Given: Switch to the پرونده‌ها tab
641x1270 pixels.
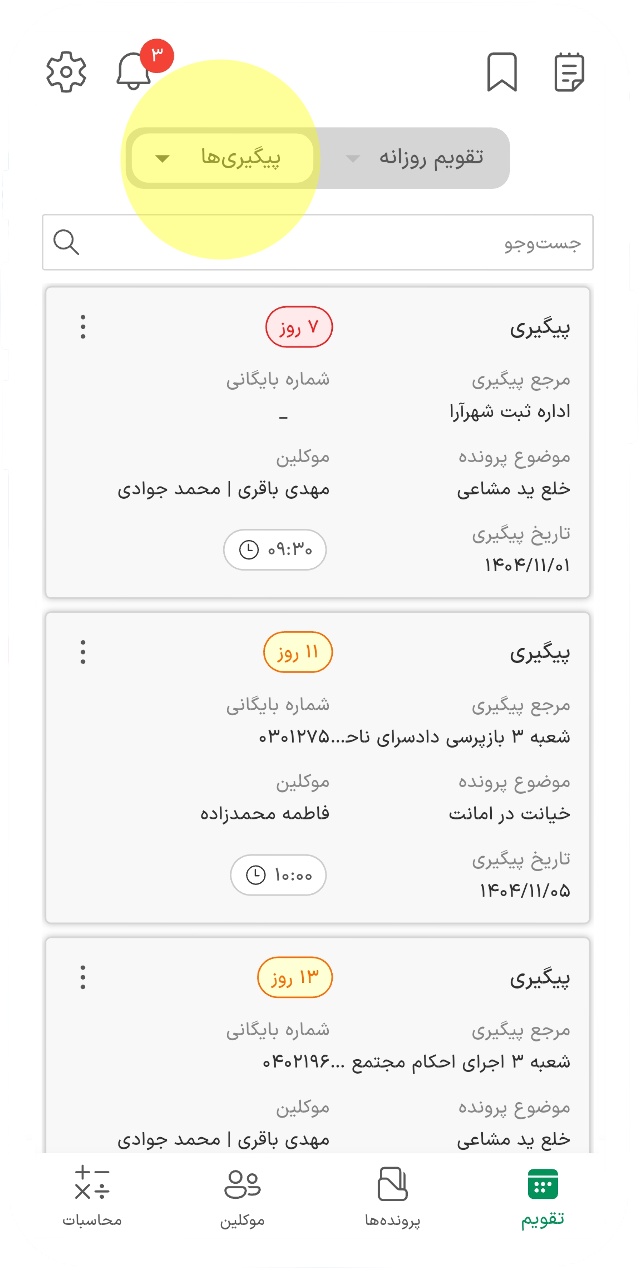Looking at the screenshot, I should [x=393, y=1198].
